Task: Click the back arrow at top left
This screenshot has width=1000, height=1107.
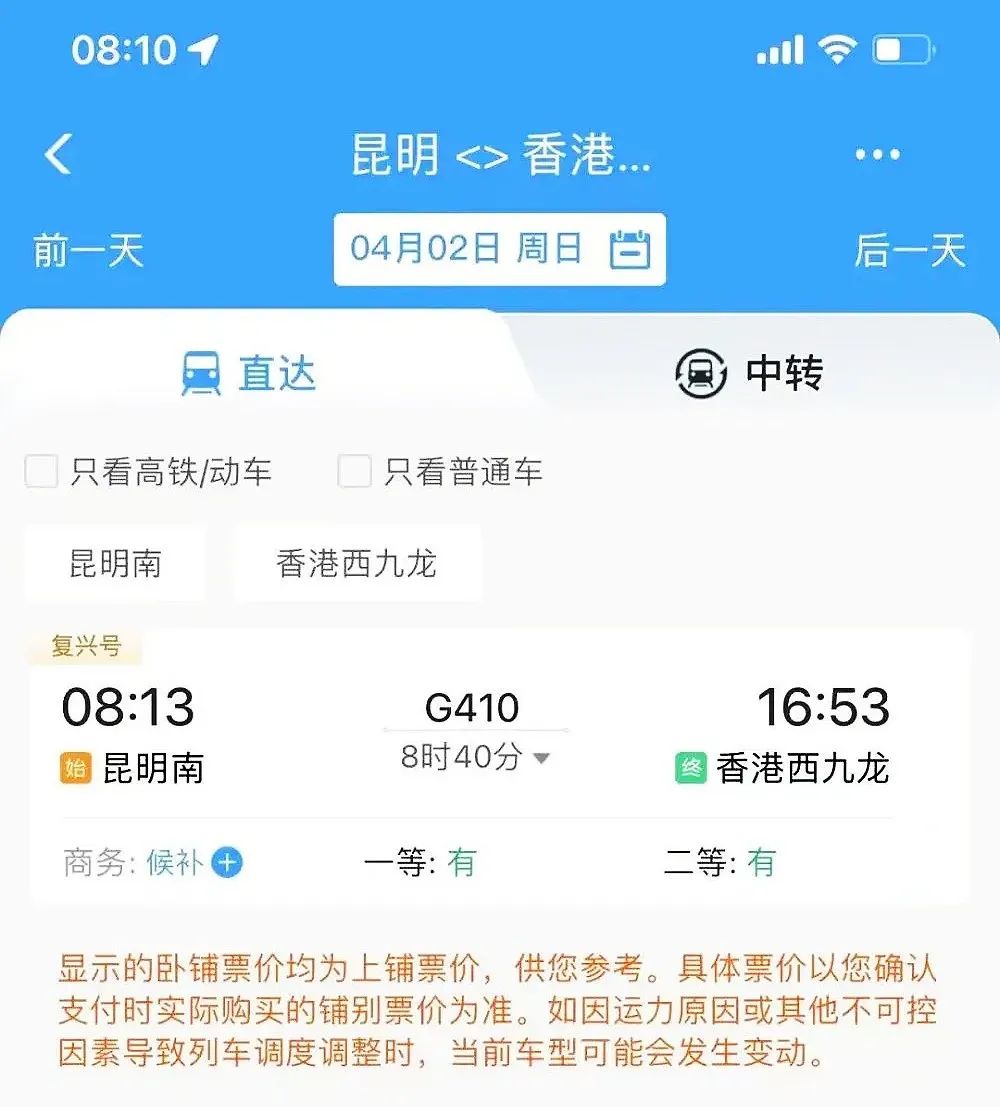Action: 58,155
